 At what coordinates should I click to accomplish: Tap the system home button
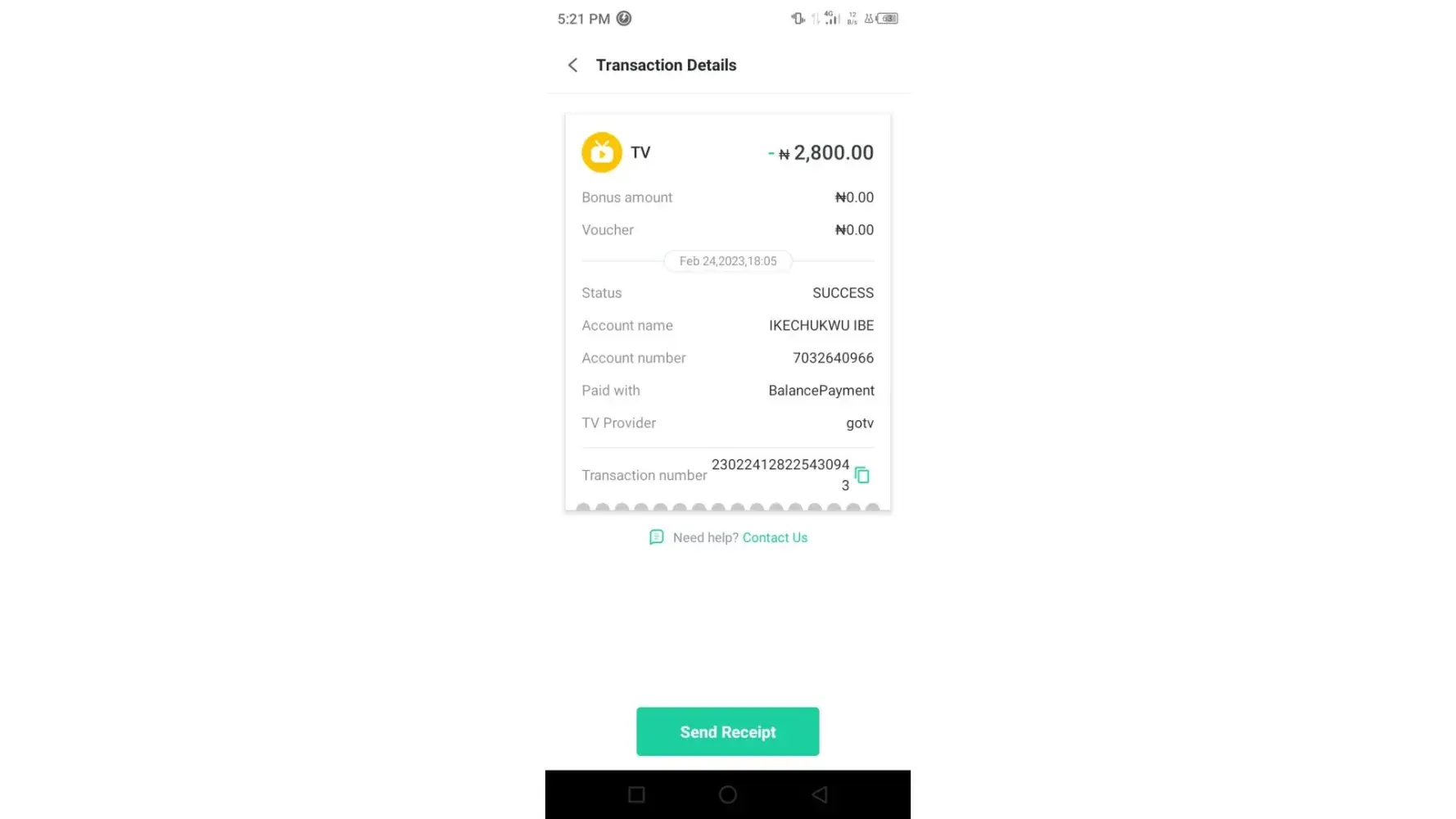727,794
